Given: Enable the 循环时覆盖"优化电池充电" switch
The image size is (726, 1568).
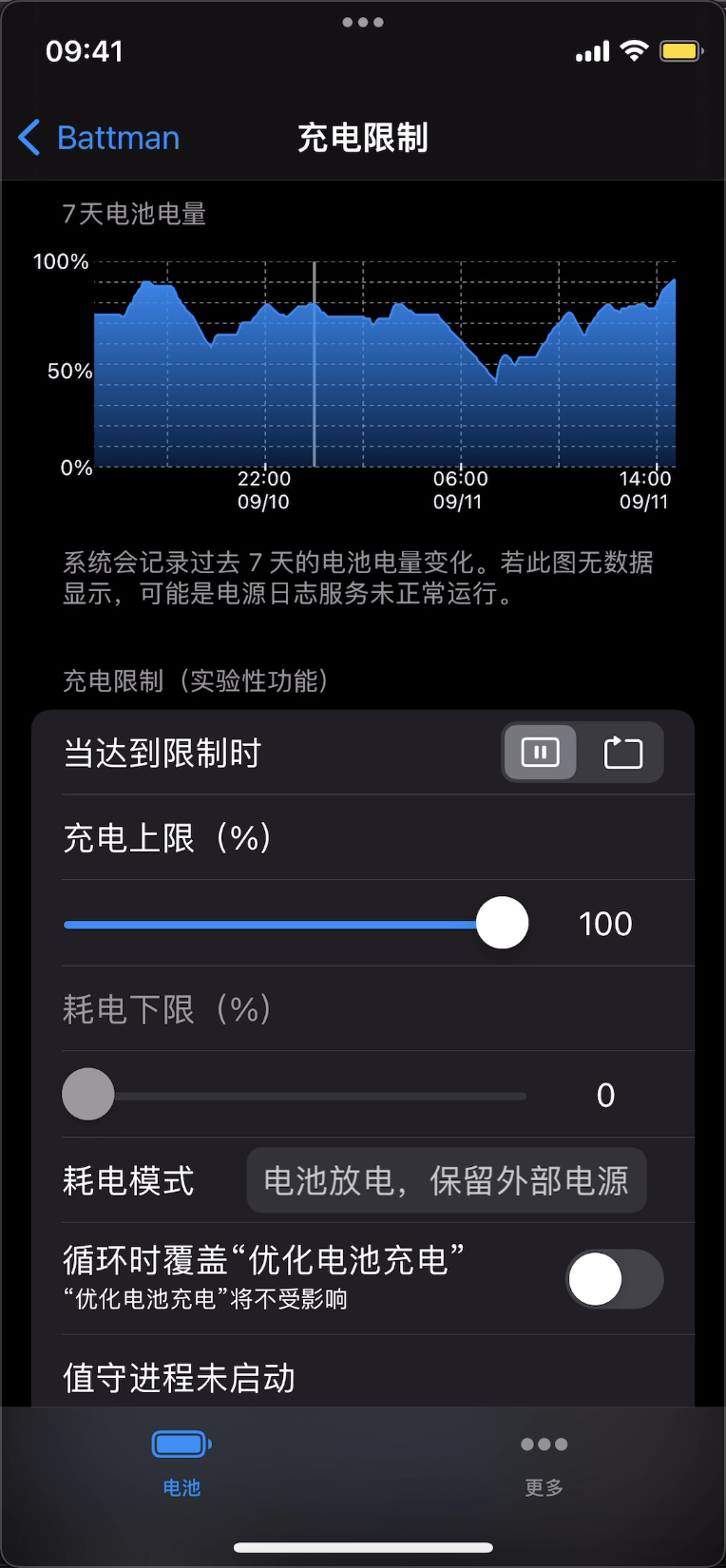Looking at the screenshot, I should [615, 1279].
